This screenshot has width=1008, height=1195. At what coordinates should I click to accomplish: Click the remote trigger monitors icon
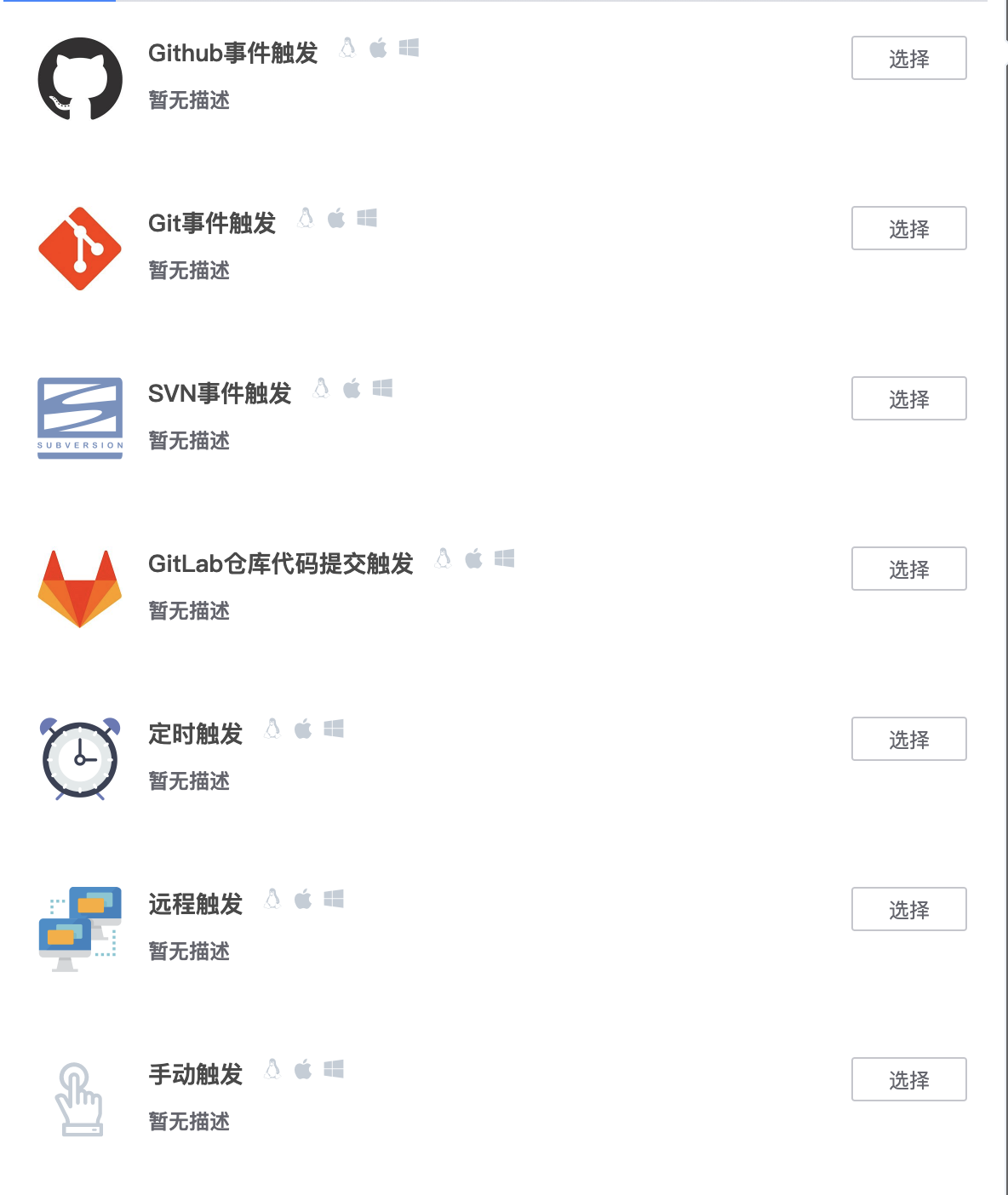point(79,928)
